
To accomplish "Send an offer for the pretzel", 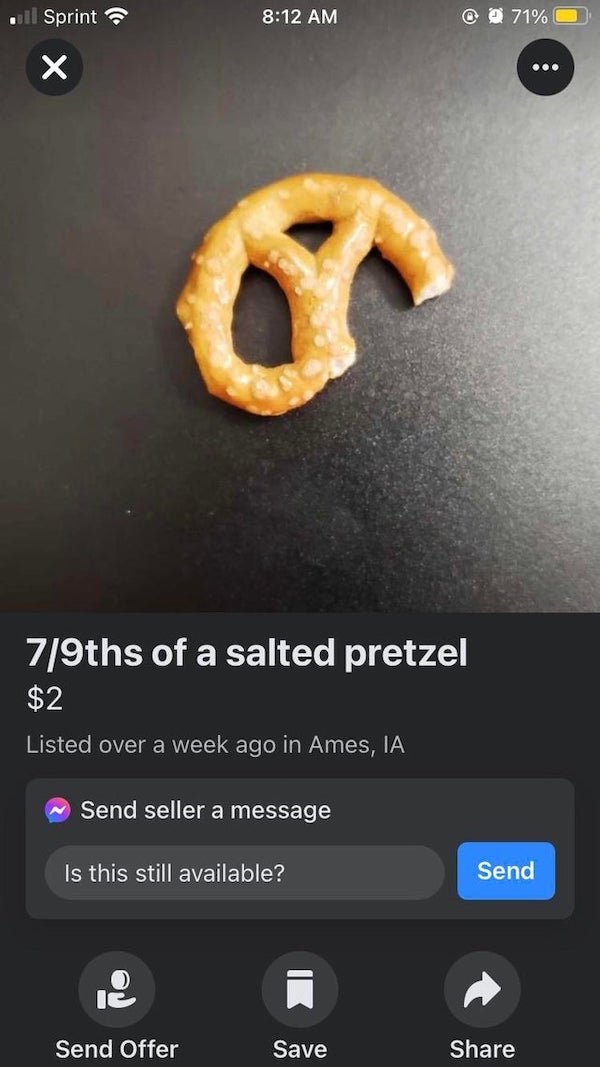I will [x=117, y=990].
